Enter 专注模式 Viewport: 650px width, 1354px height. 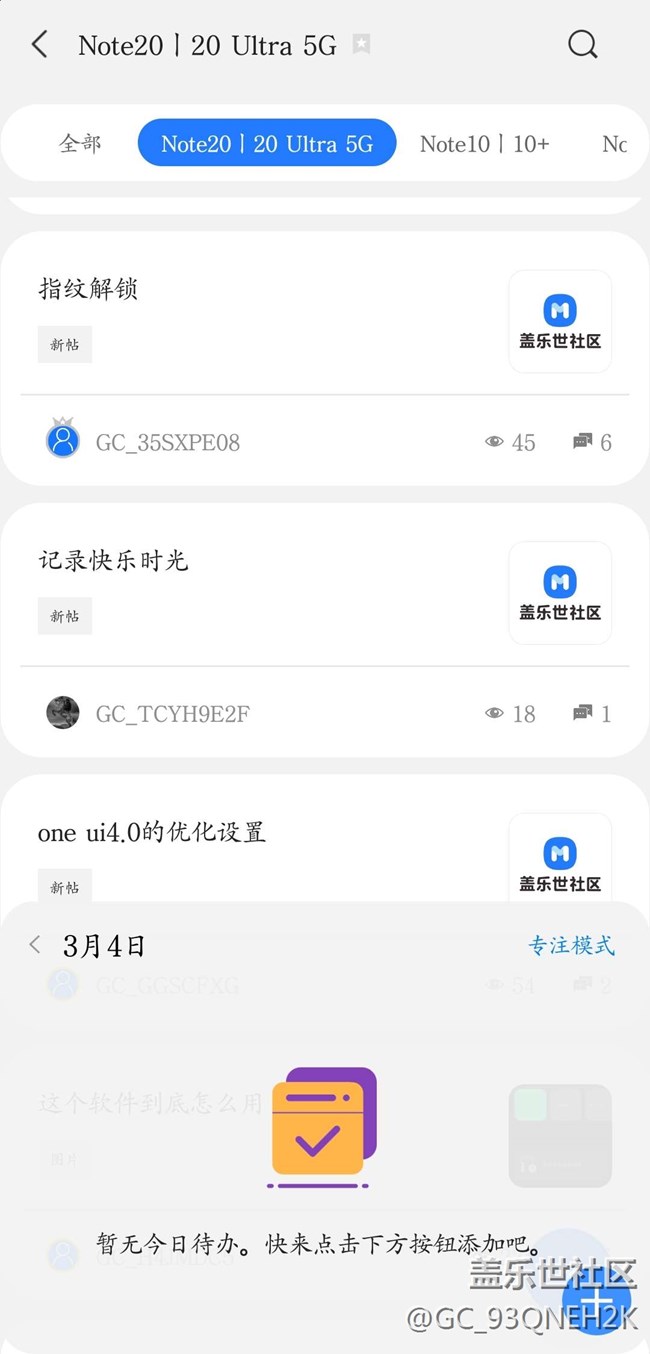[x=571, y=946]
